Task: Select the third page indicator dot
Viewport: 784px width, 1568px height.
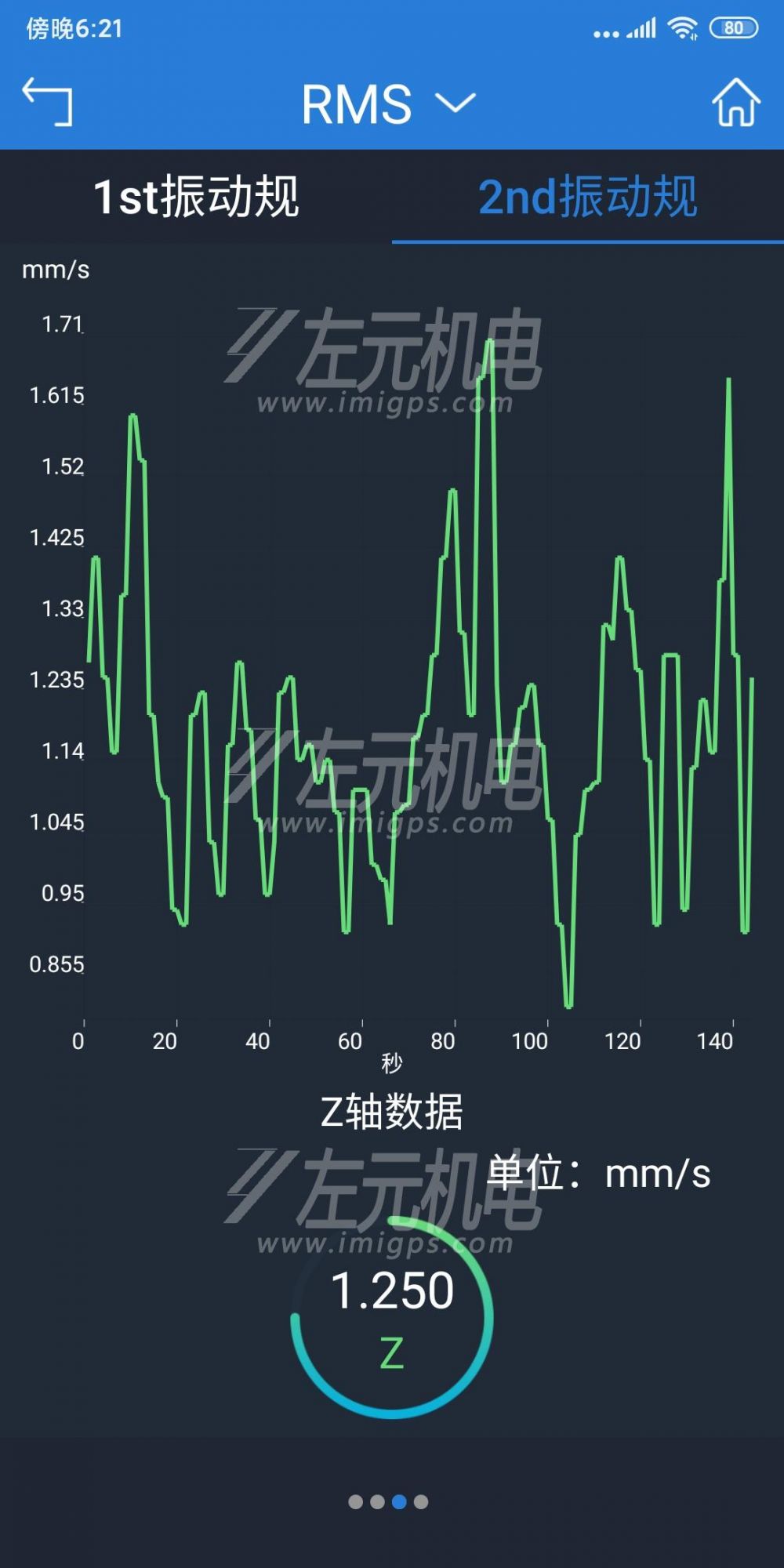Action: click(397, 1501)
